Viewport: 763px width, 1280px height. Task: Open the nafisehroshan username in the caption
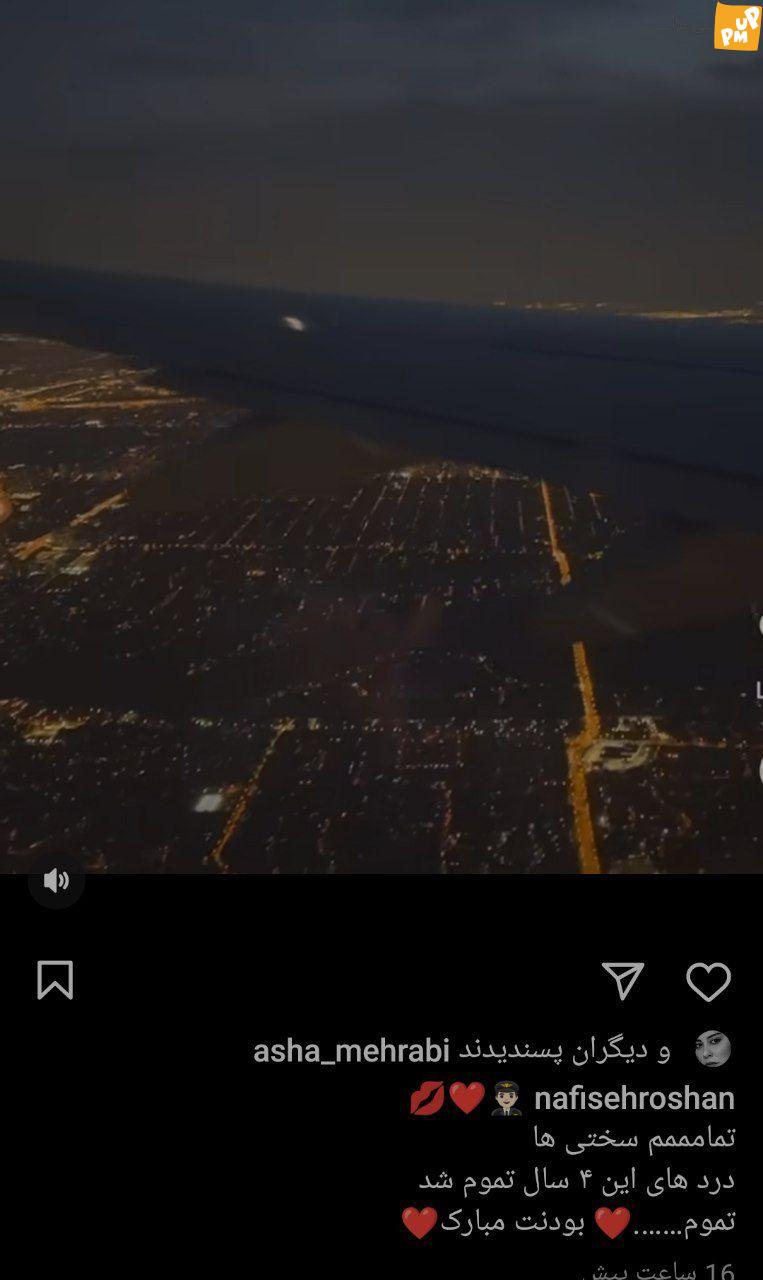click(634, 1098)
